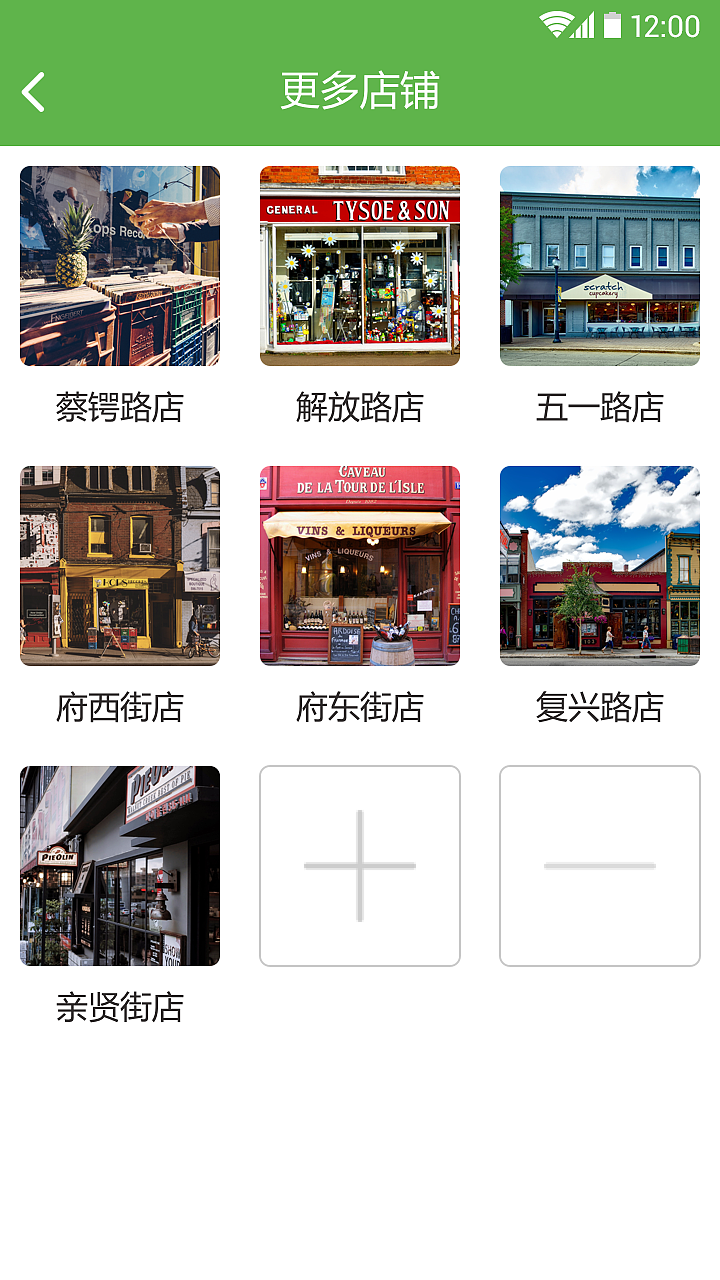Screen dimensions: 720x1280
Task: Open the 亲贤街店 store photo
Action: pyautogui.click(x=119, y=865)
